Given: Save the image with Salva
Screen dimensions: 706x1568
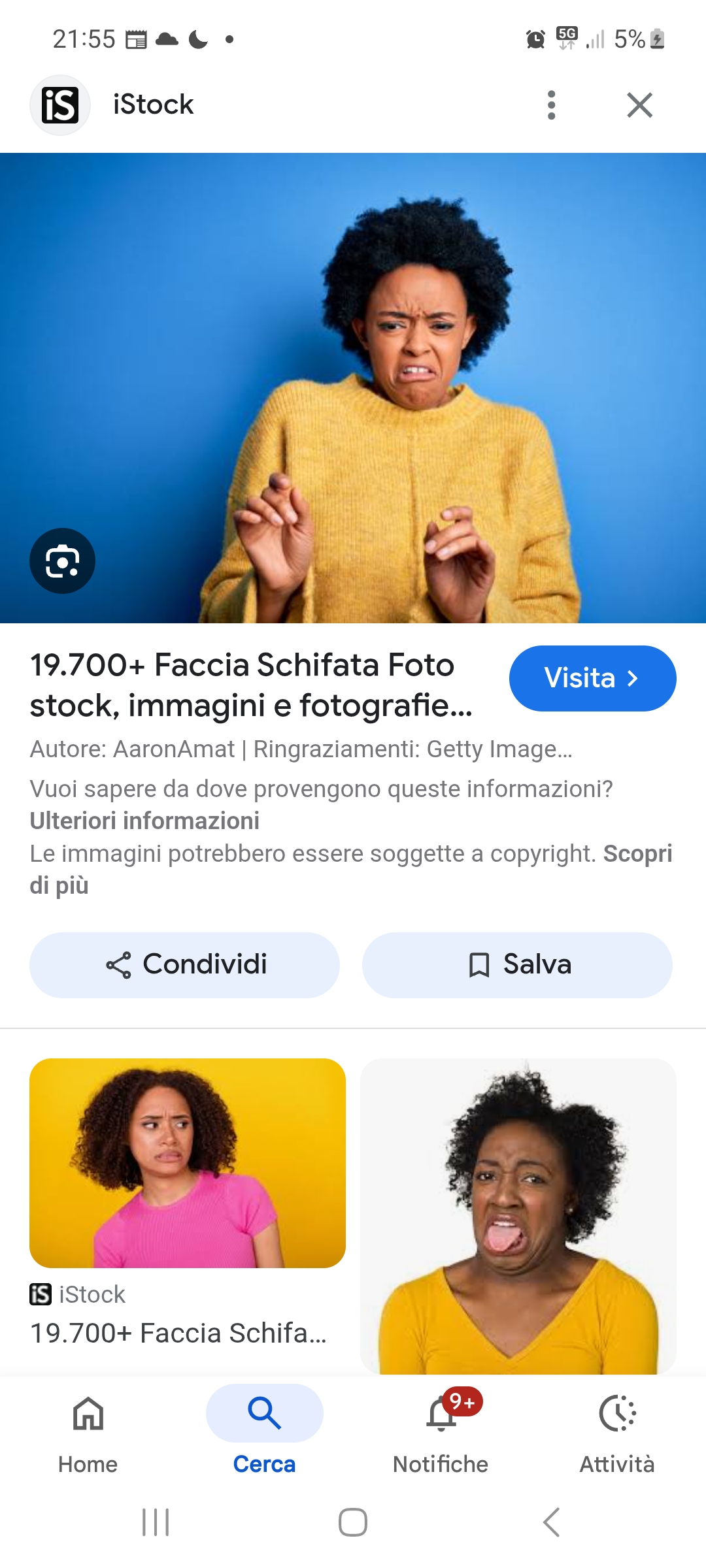Looking at the screenshot, I should pos(517,965).
